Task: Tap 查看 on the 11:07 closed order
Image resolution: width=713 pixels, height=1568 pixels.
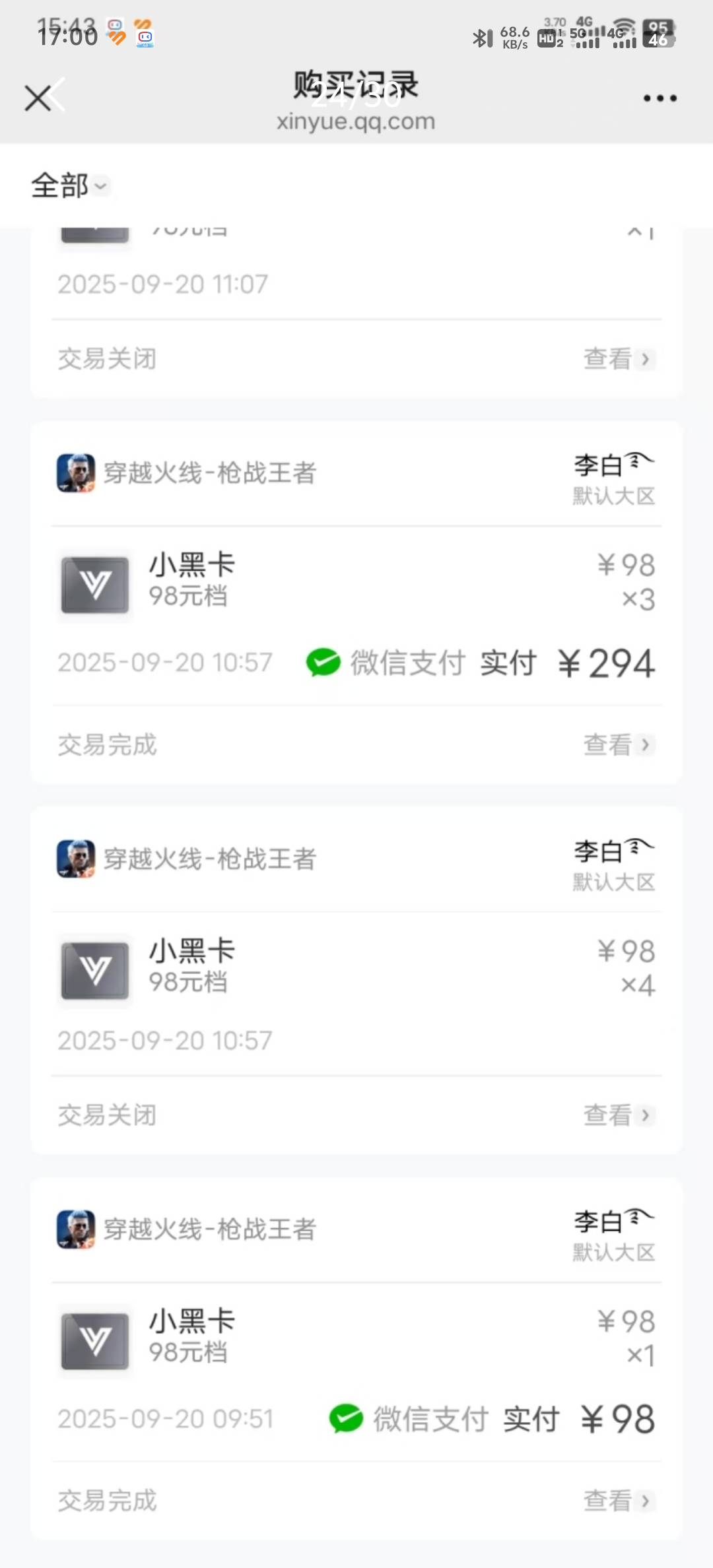Action: coord(618,359)
